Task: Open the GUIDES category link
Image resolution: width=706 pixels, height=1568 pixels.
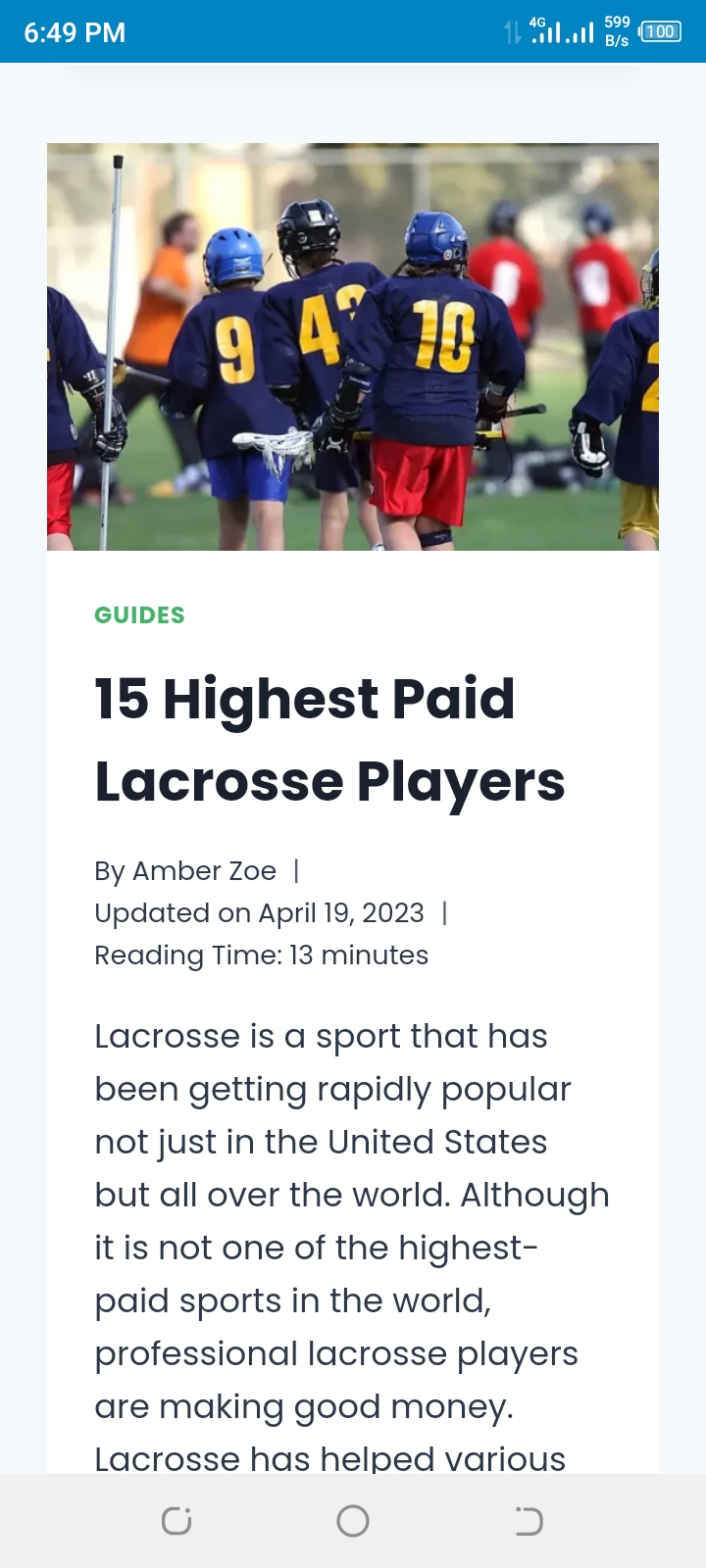Action: (139, 615)
